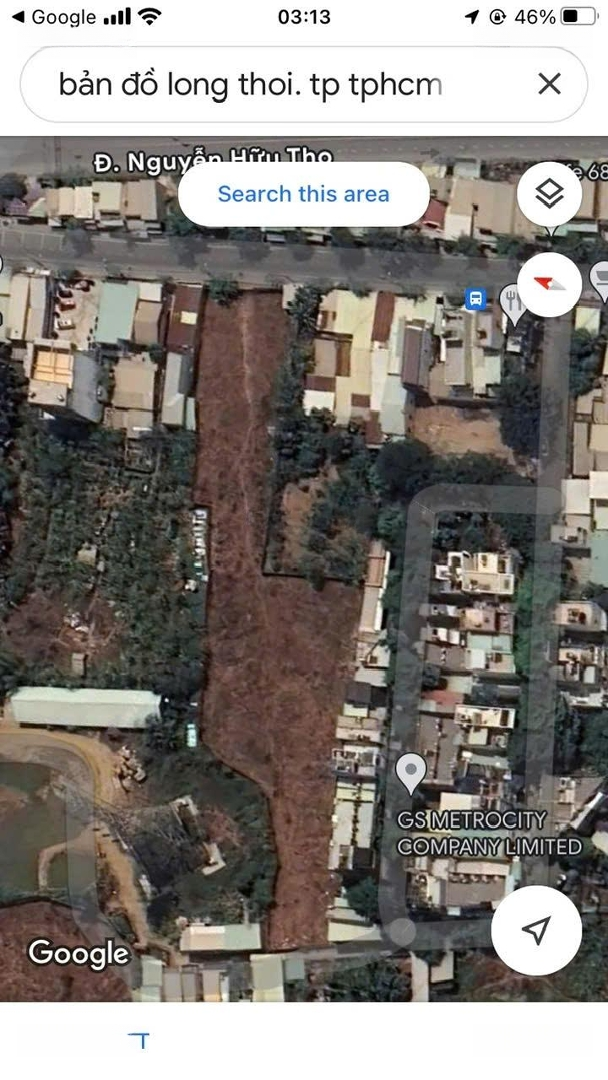The width and height of the screenshot is (608, 1080).
Task: Search this area on the map
Action: pyautogui.click(x=303, y=194)
